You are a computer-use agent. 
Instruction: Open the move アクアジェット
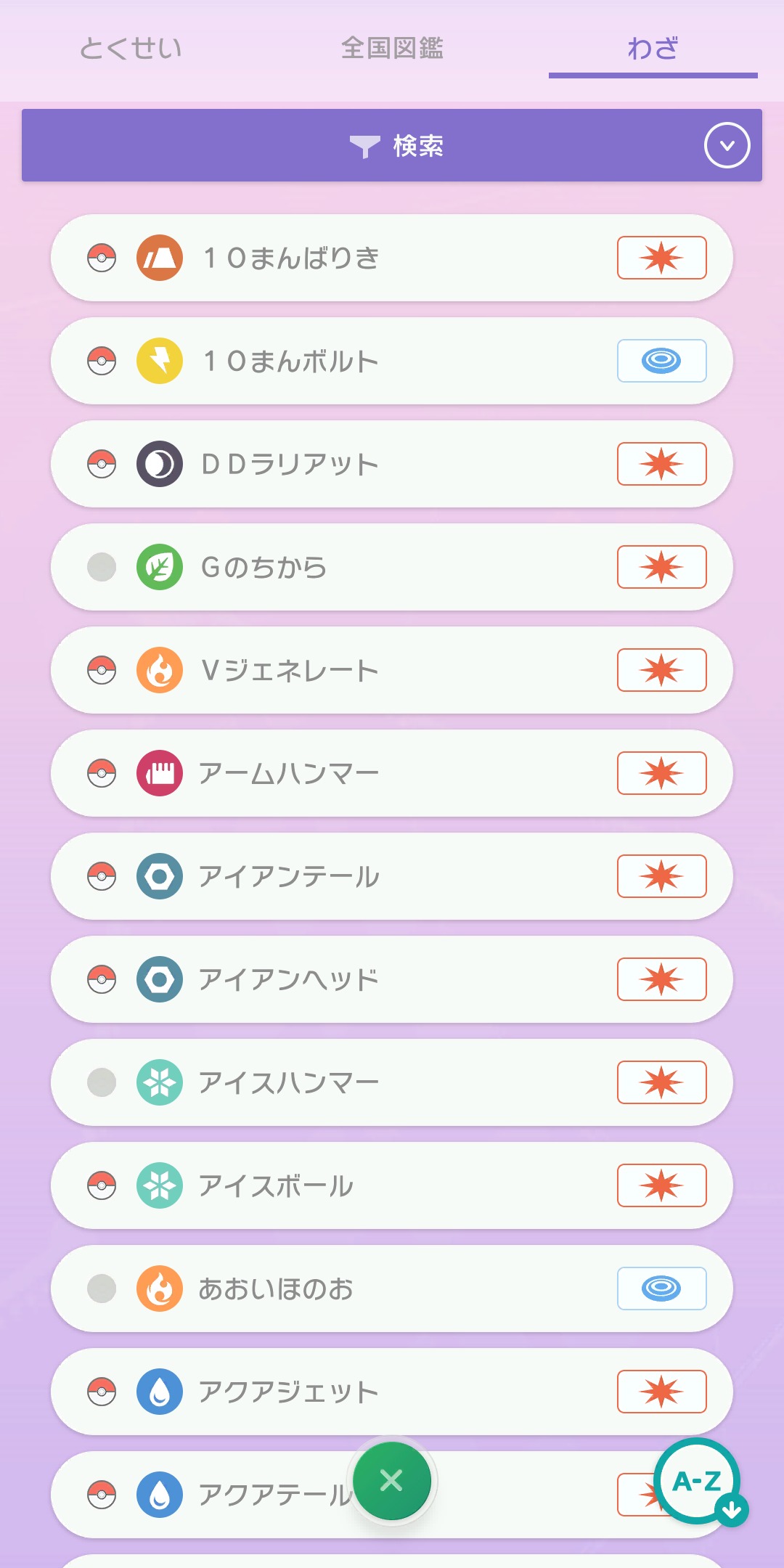[392, 1392]
